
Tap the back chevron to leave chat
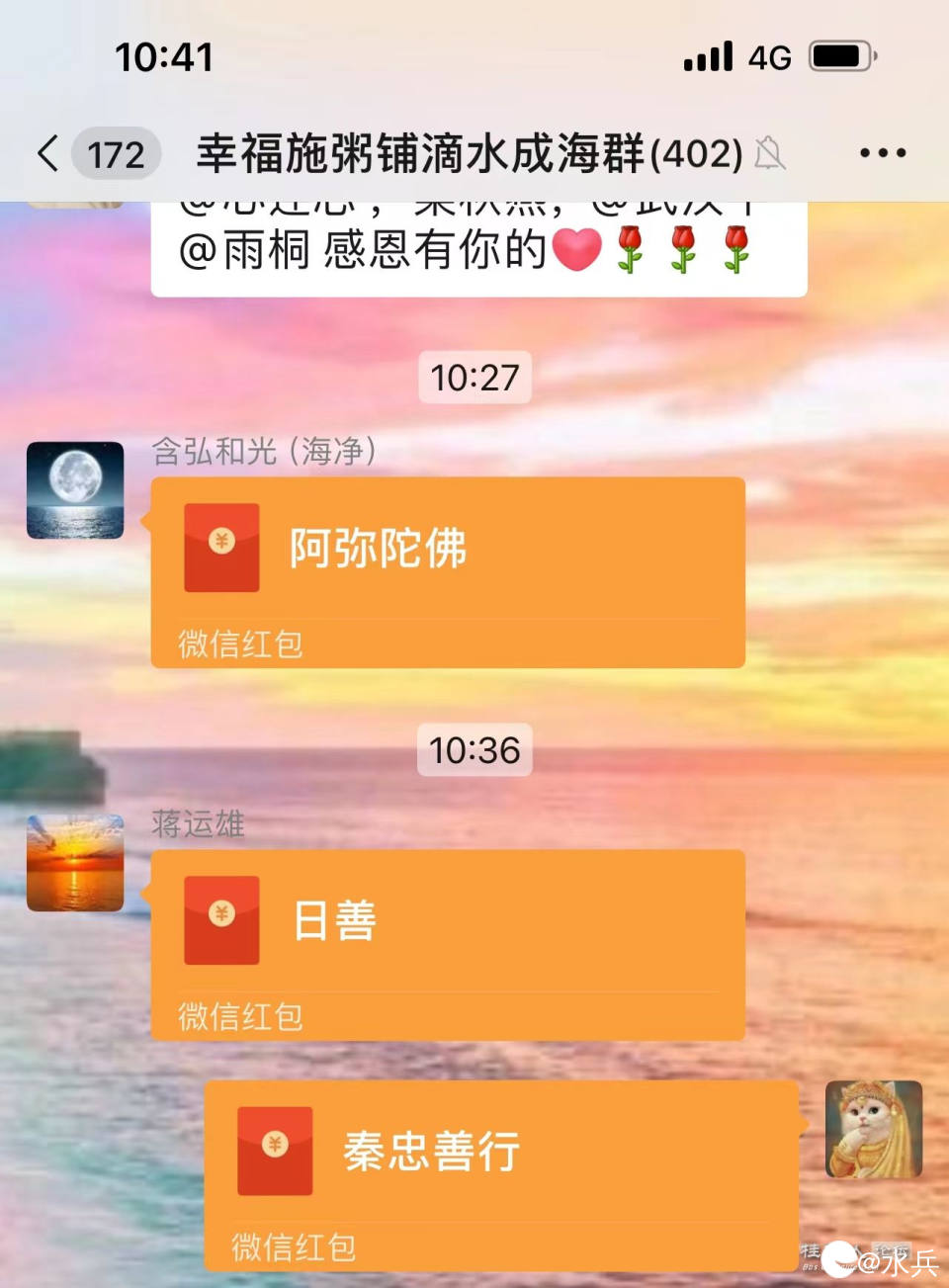pyautogui.click(x=45, y=153)
